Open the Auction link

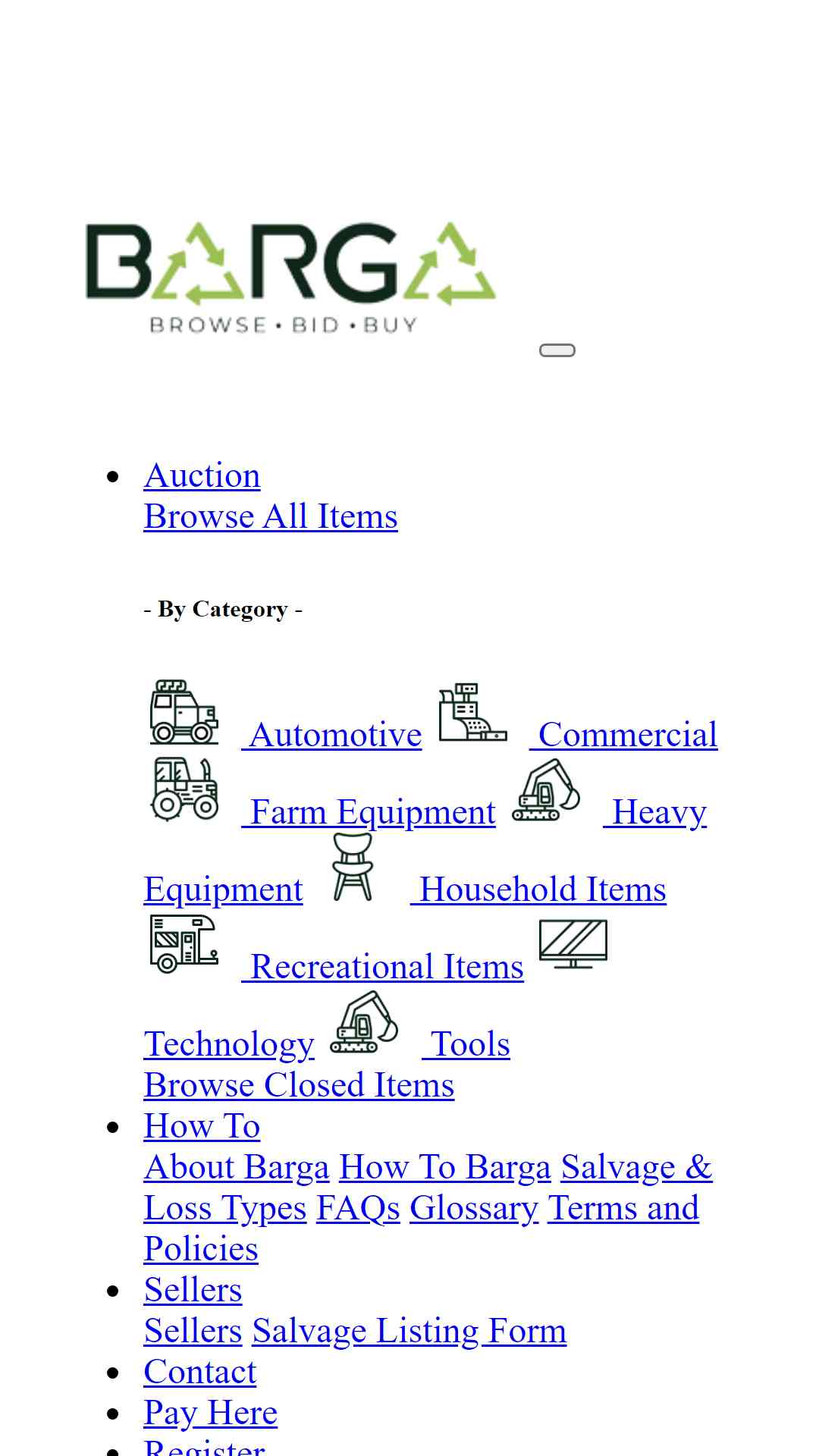click(202, 476)
